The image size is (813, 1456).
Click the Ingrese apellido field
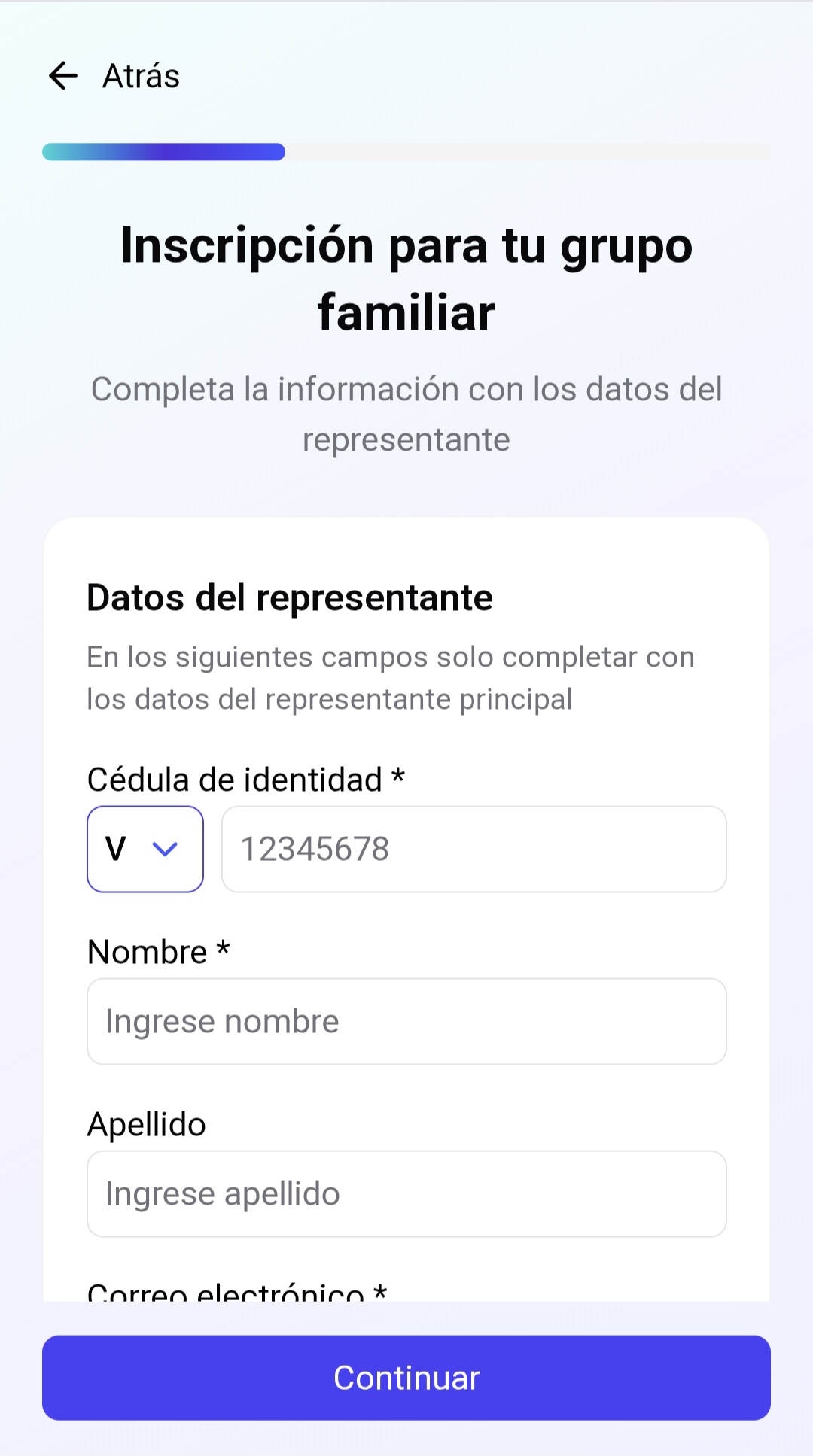coord(406,1194)
